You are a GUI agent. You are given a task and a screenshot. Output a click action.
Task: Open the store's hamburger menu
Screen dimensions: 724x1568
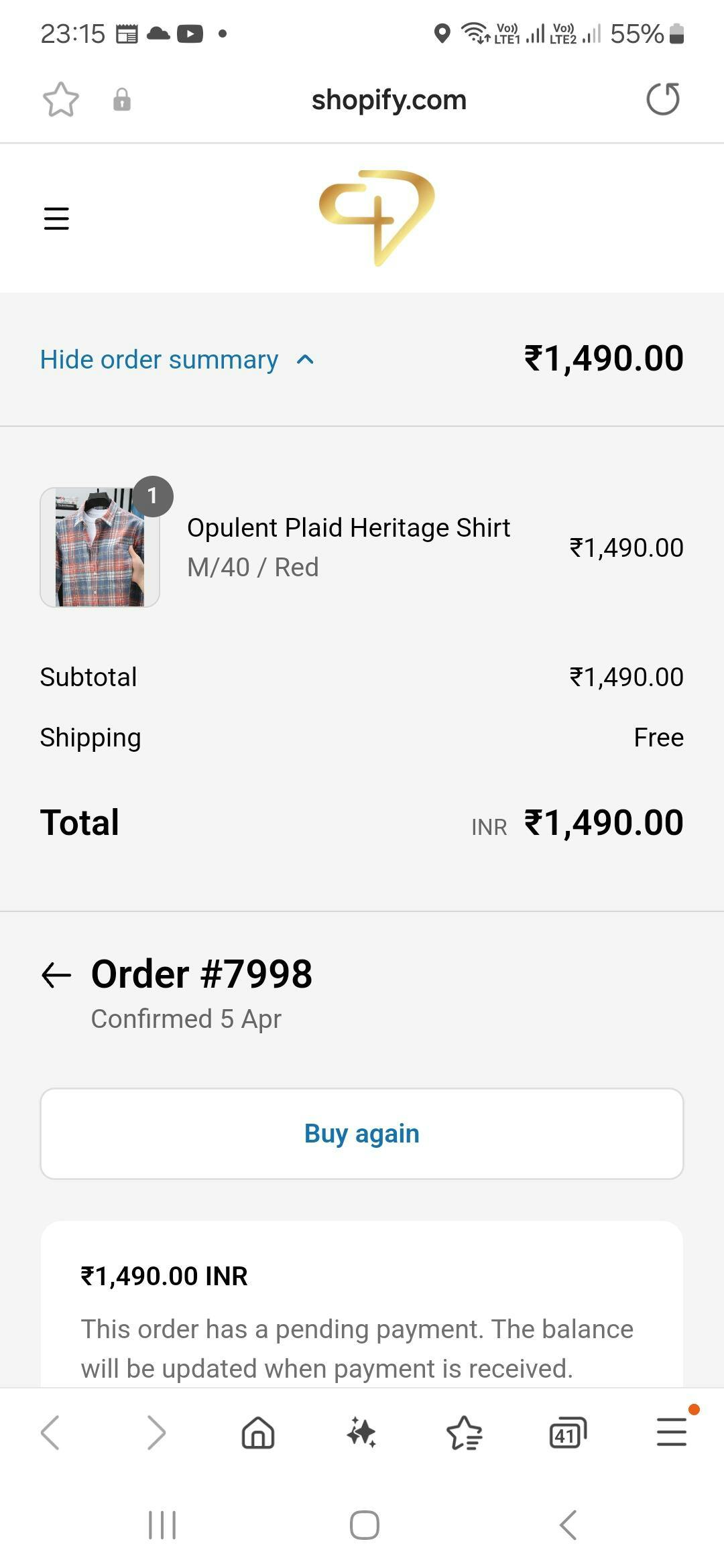point(56,218)
